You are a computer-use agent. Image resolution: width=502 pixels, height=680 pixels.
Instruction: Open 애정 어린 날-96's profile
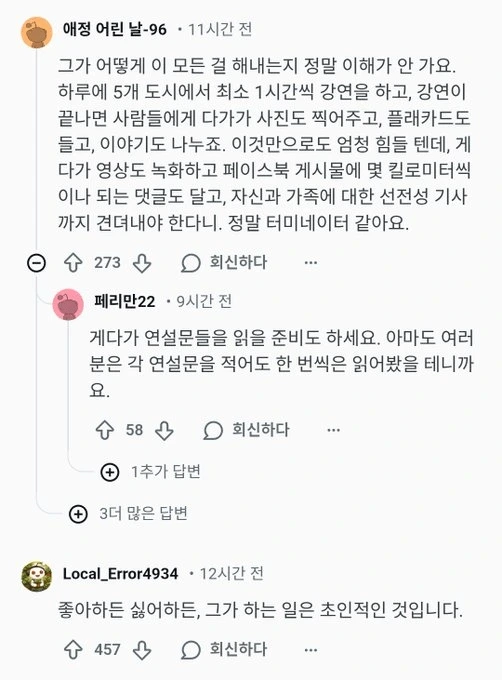coord(115,29)
